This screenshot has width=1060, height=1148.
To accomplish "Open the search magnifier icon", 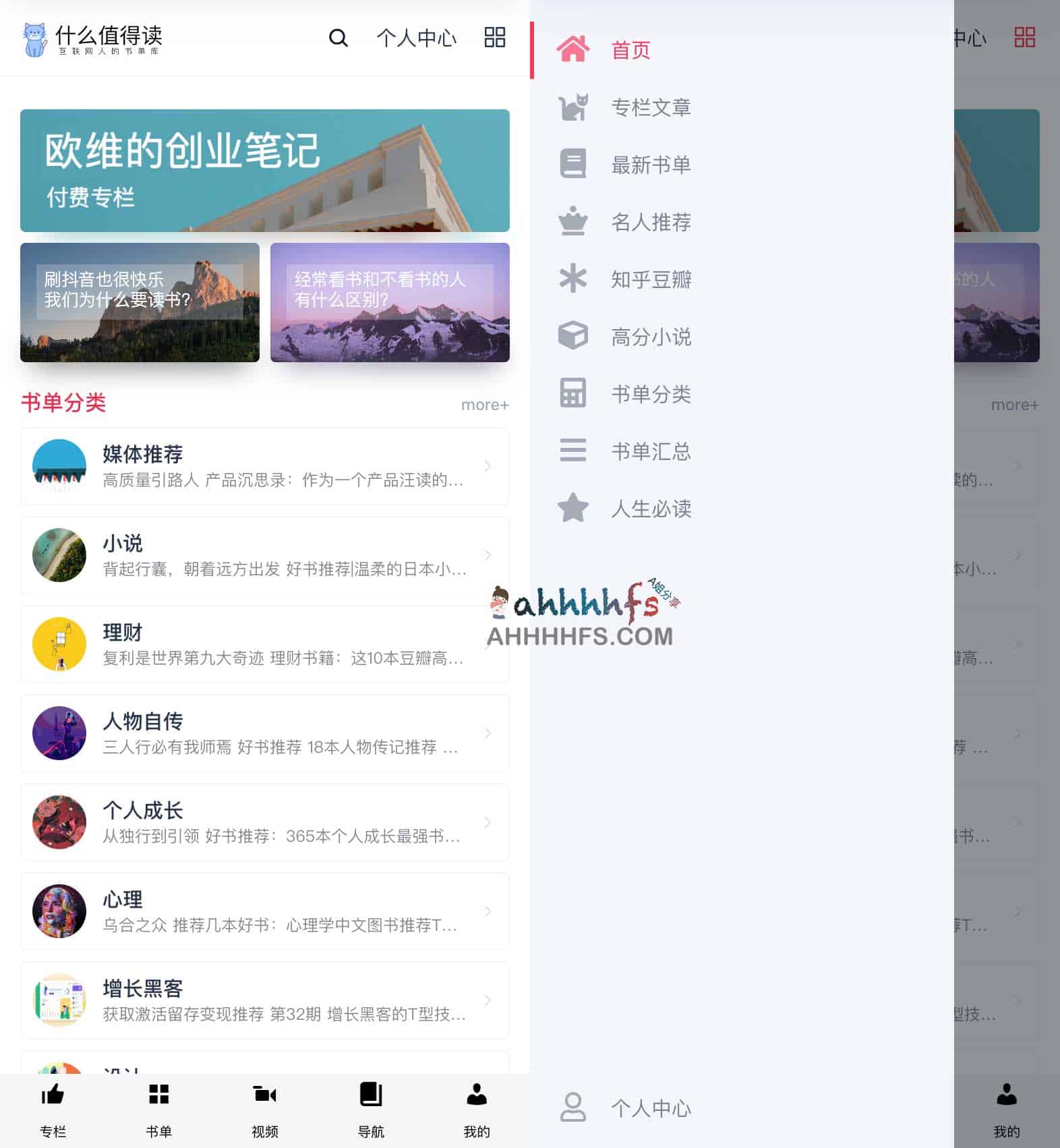I will coord(338,38).
